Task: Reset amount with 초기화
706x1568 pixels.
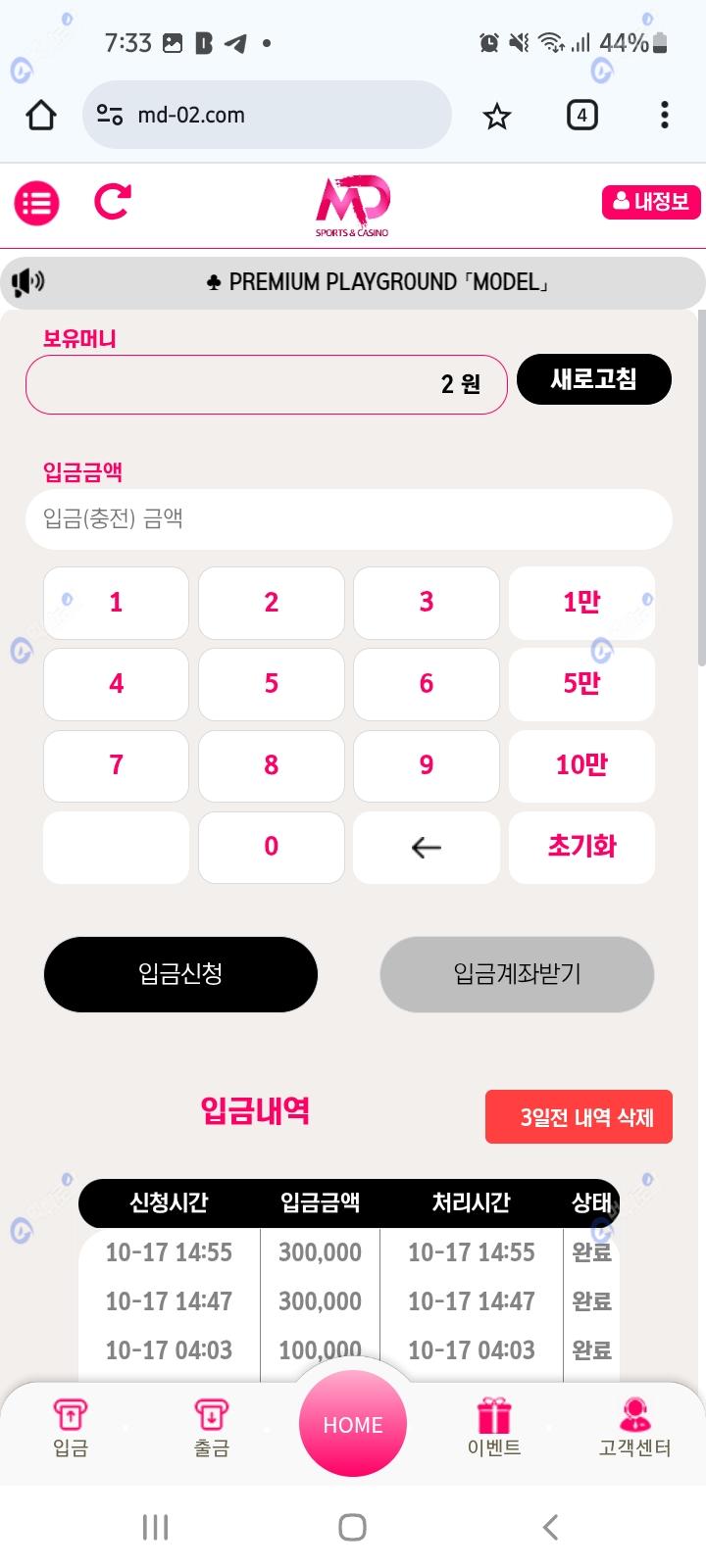Action: coord(581,847)
